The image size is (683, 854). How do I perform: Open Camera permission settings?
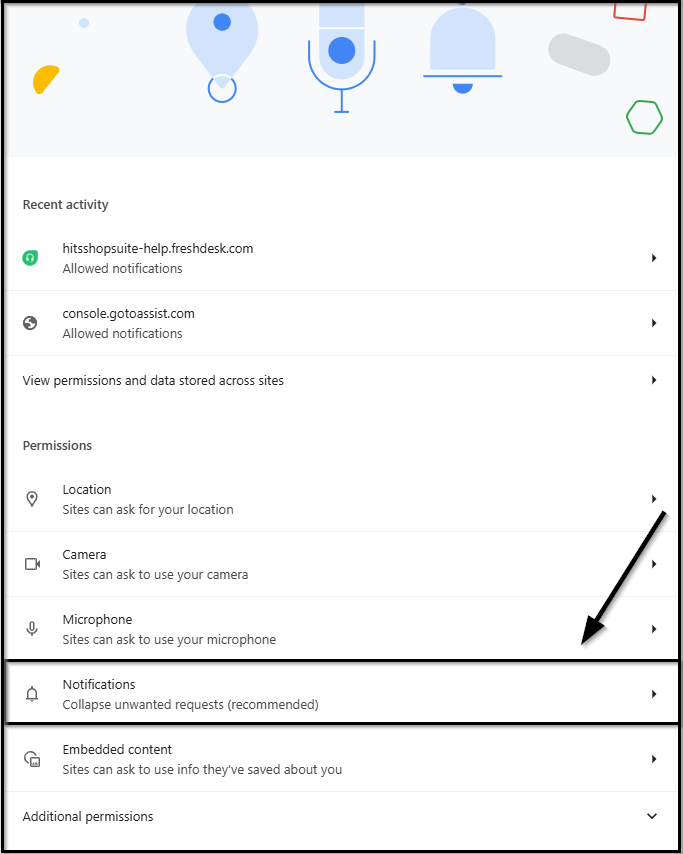coord(340,564)
